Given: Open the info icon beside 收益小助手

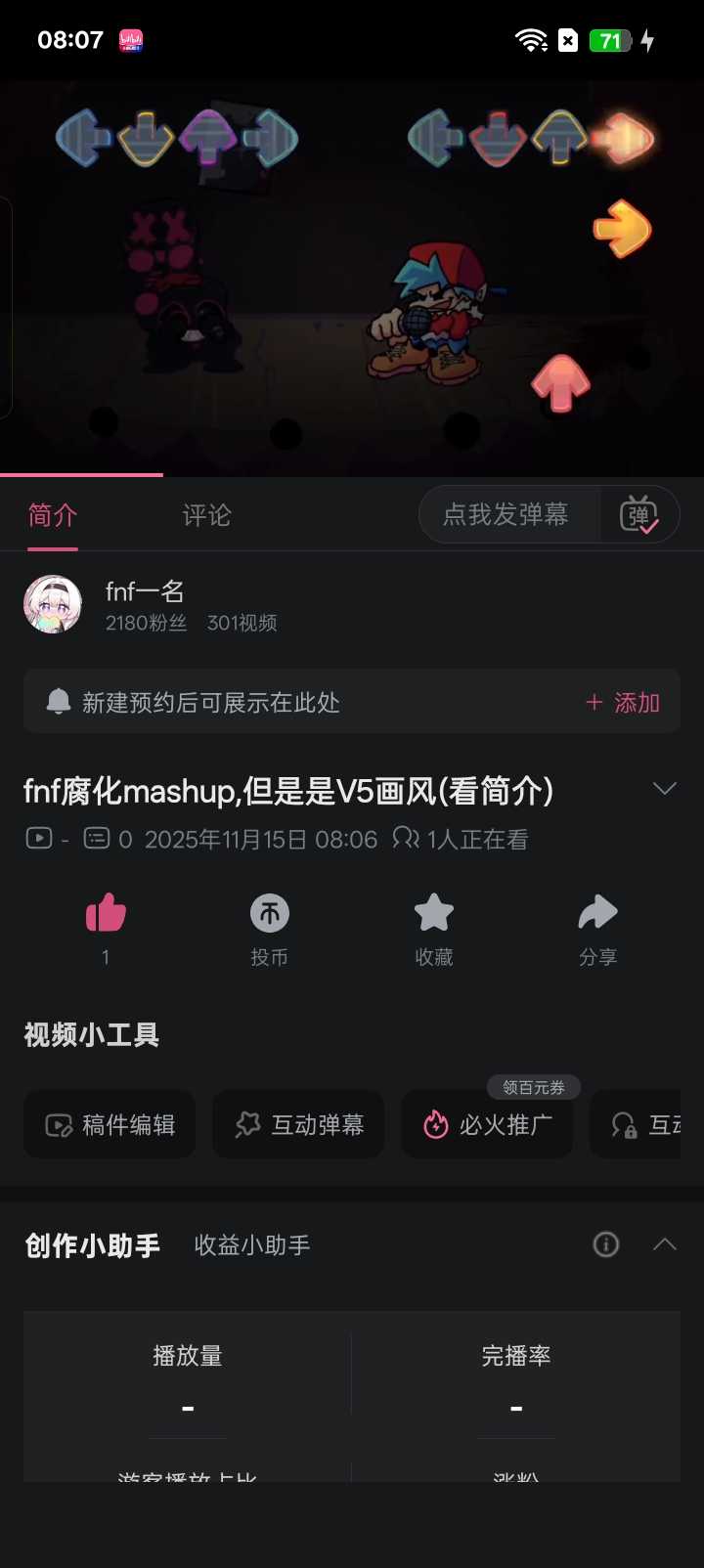Looking at the screenshot, I should (x=606, y=1244).
